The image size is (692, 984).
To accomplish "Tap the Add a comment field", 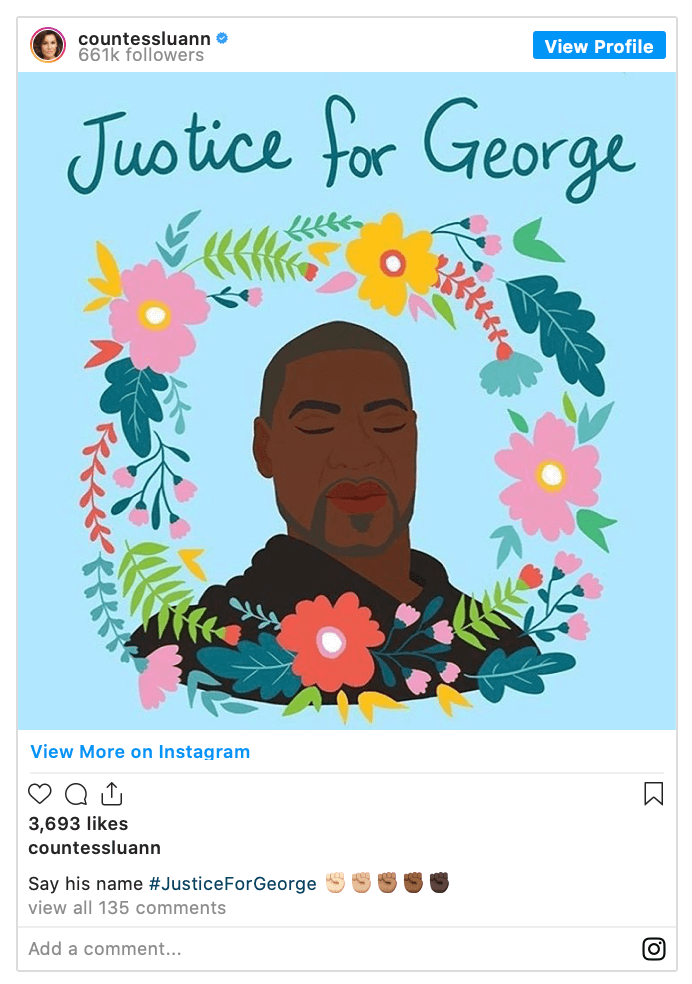I will pyautogui.click(x=300, y=948).
